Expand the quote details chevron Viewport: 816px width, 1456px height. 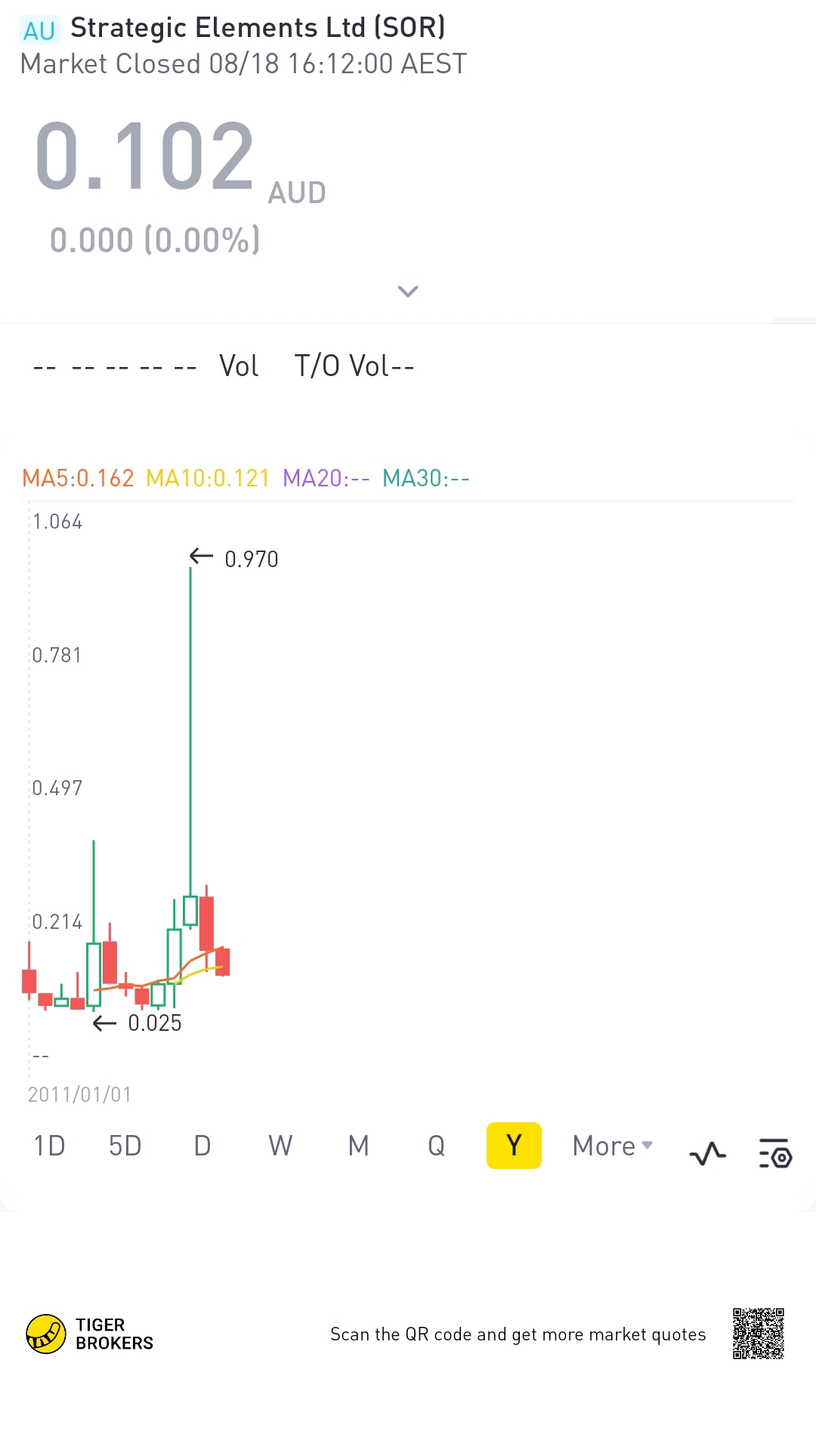pyautogui.click(x=408, y=292)
